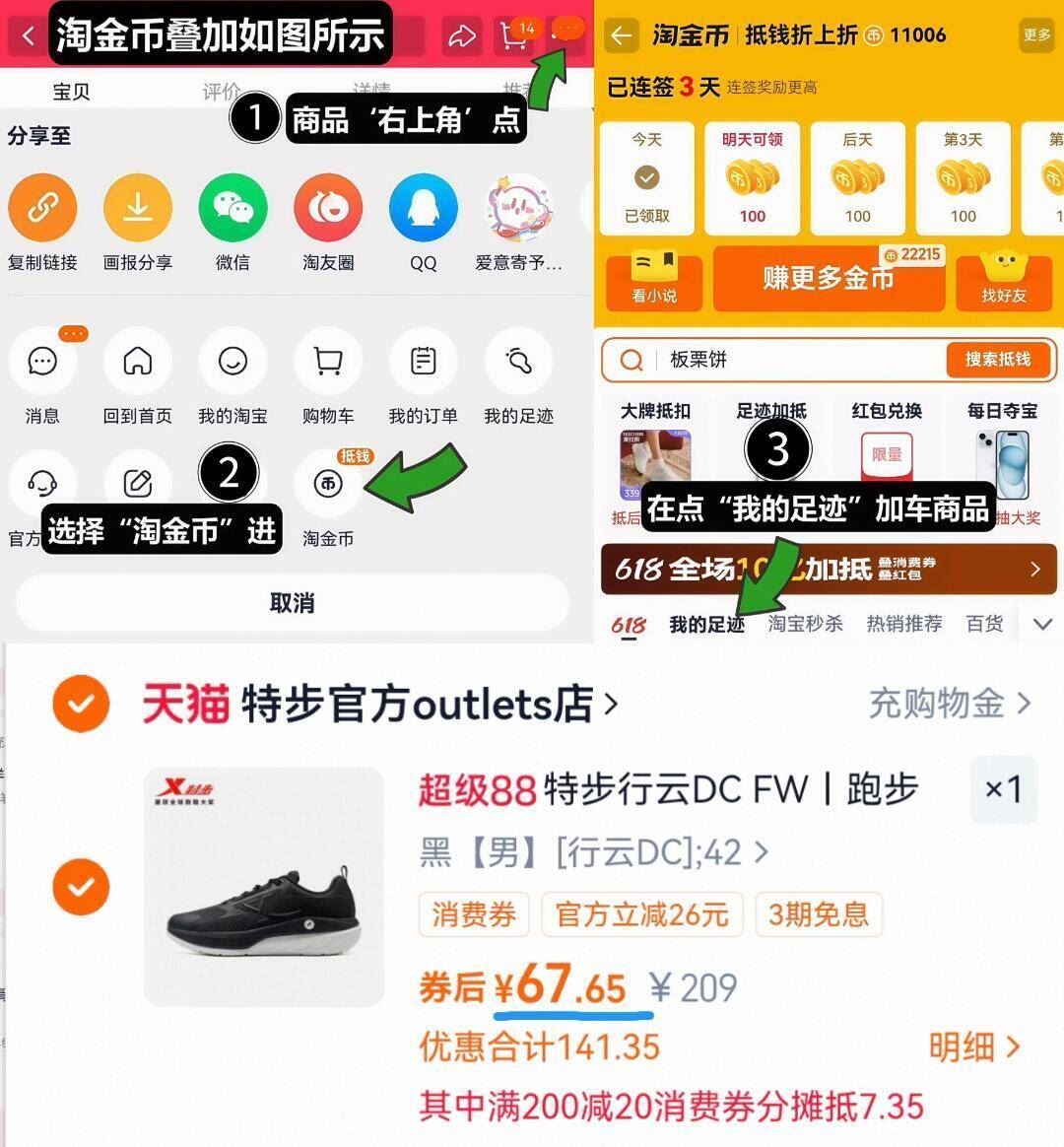Expand the 618 全场加抵 banner chevron
Screen dimensions: 1064x1147
tap(1033, 570)
